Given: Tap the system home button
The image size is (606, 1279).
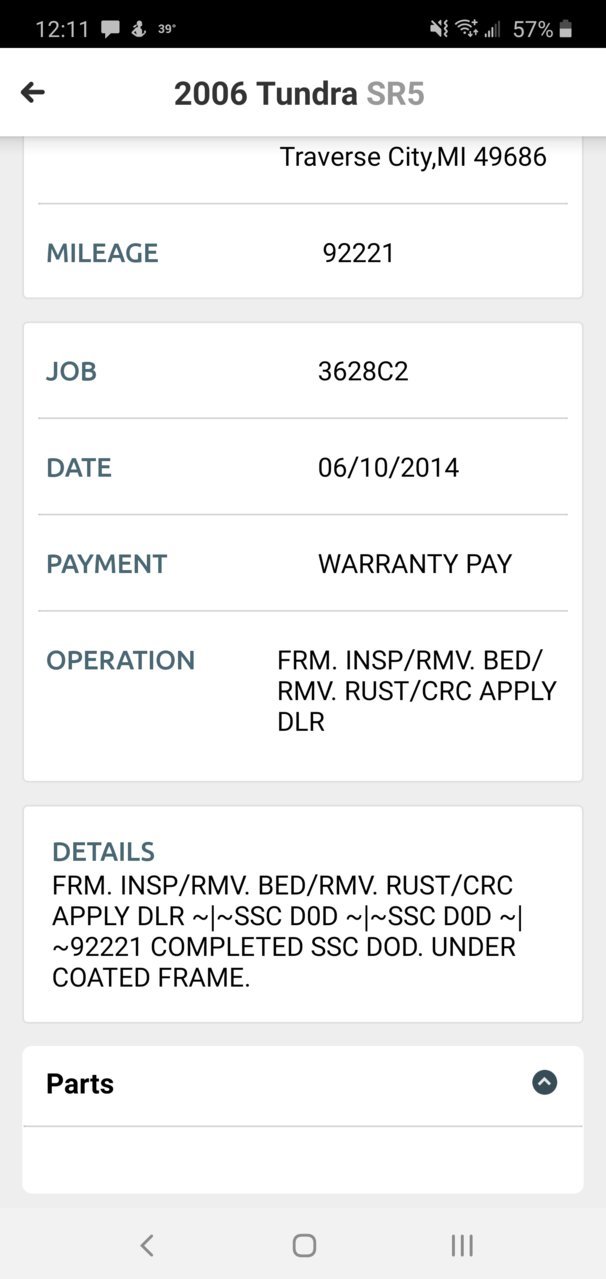Looking at the screenshot, I should 304,1245.
